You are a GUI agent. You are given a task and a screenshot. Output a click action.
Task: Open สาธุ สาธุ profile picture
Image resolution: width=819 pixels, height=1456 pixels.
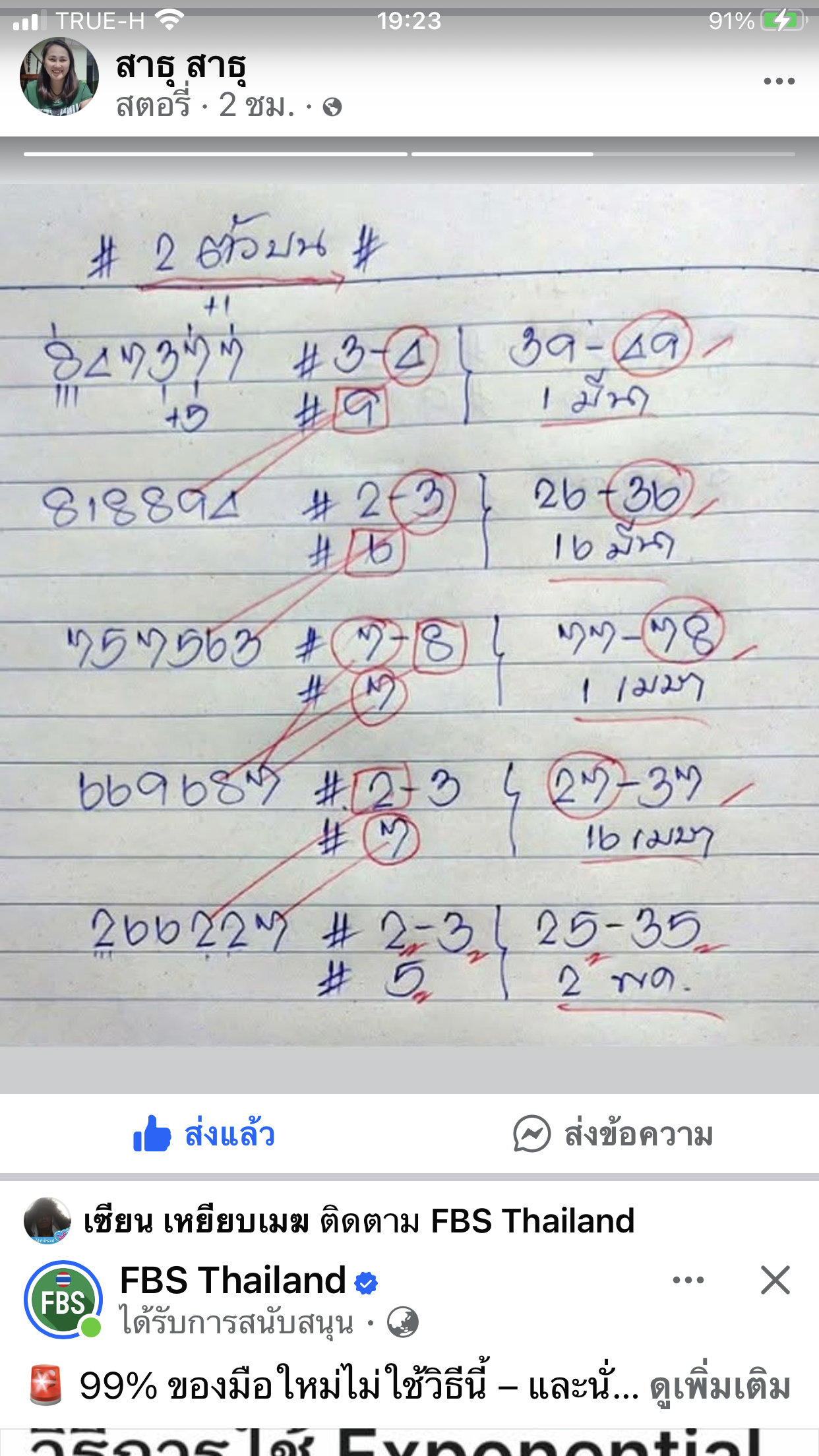pos(59,77)
